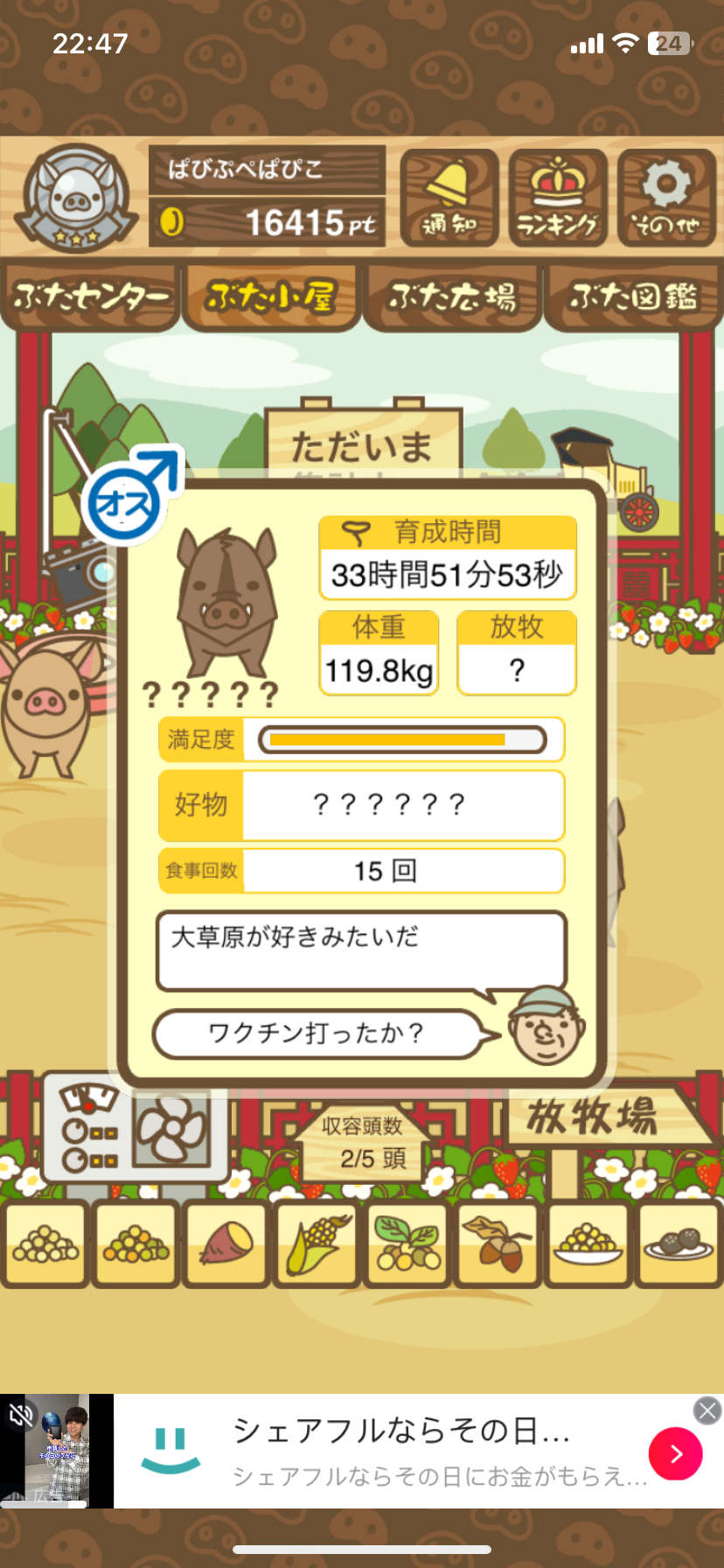Switch to the ぶた広場 tab
The height and width of the screenshot is (1568, 724).
pos(453,297)
